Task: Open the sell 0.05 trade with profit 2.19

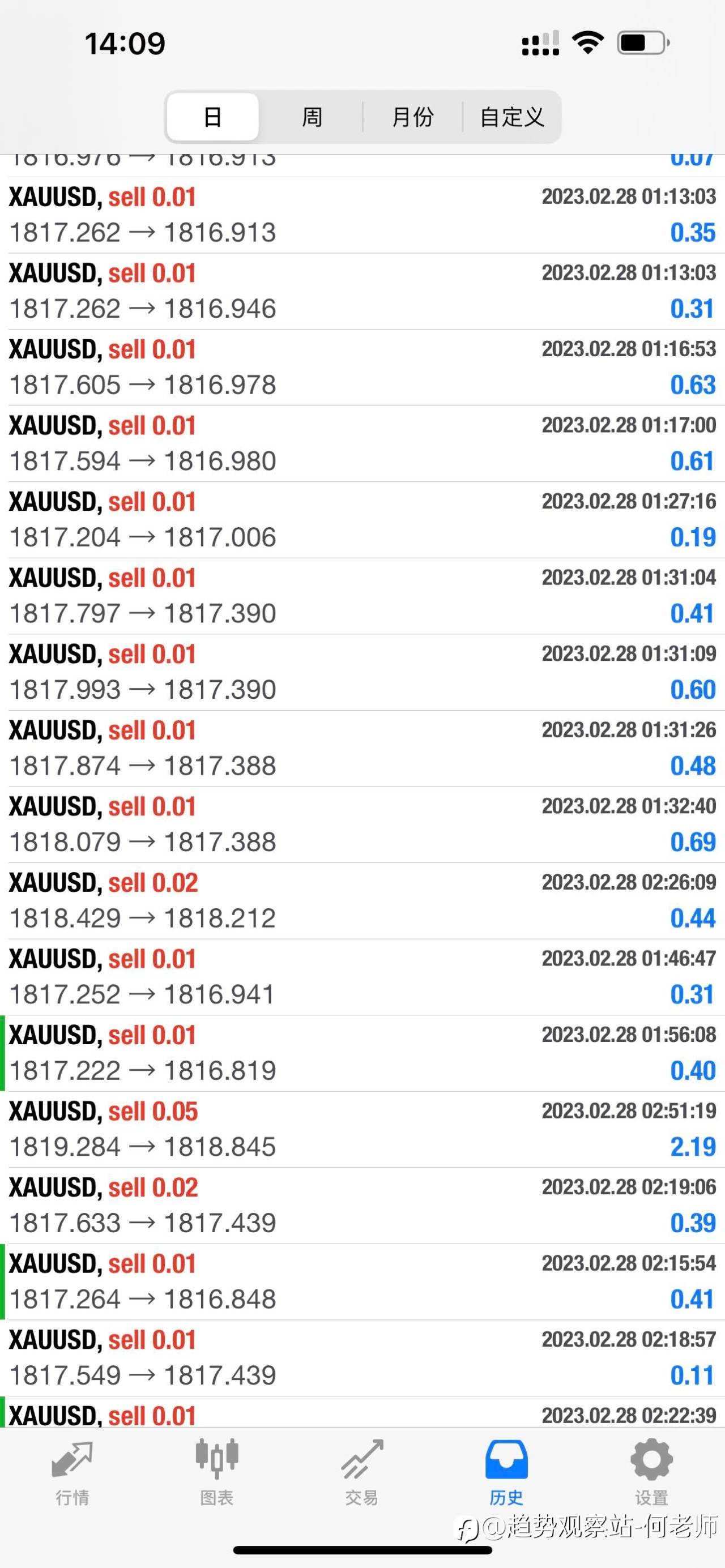Action: tap(362, 1129)
